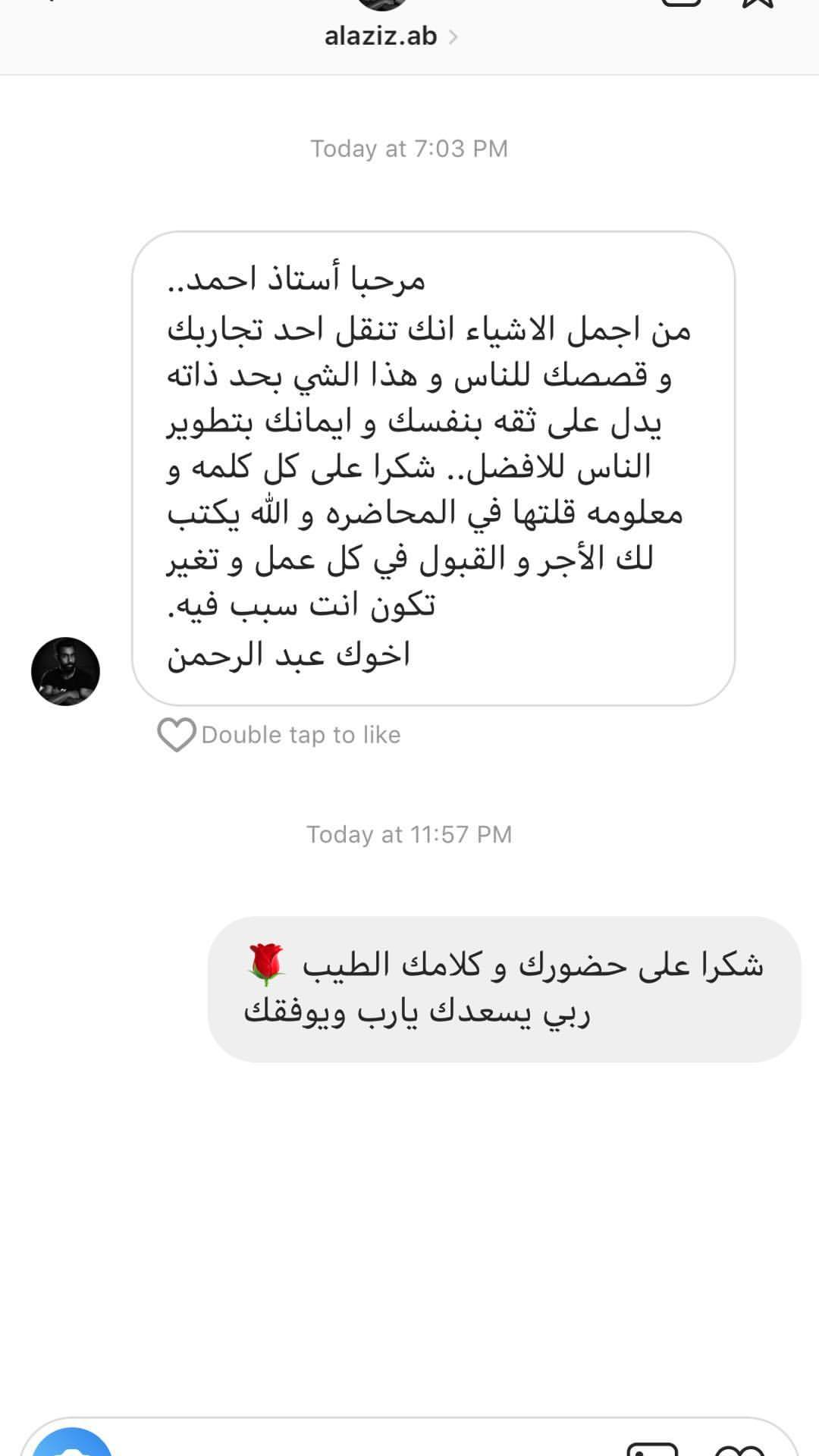Screen dimensions: 819x1456
Task: Open the sender's profile picture
Action: click(x=65, y=671)
